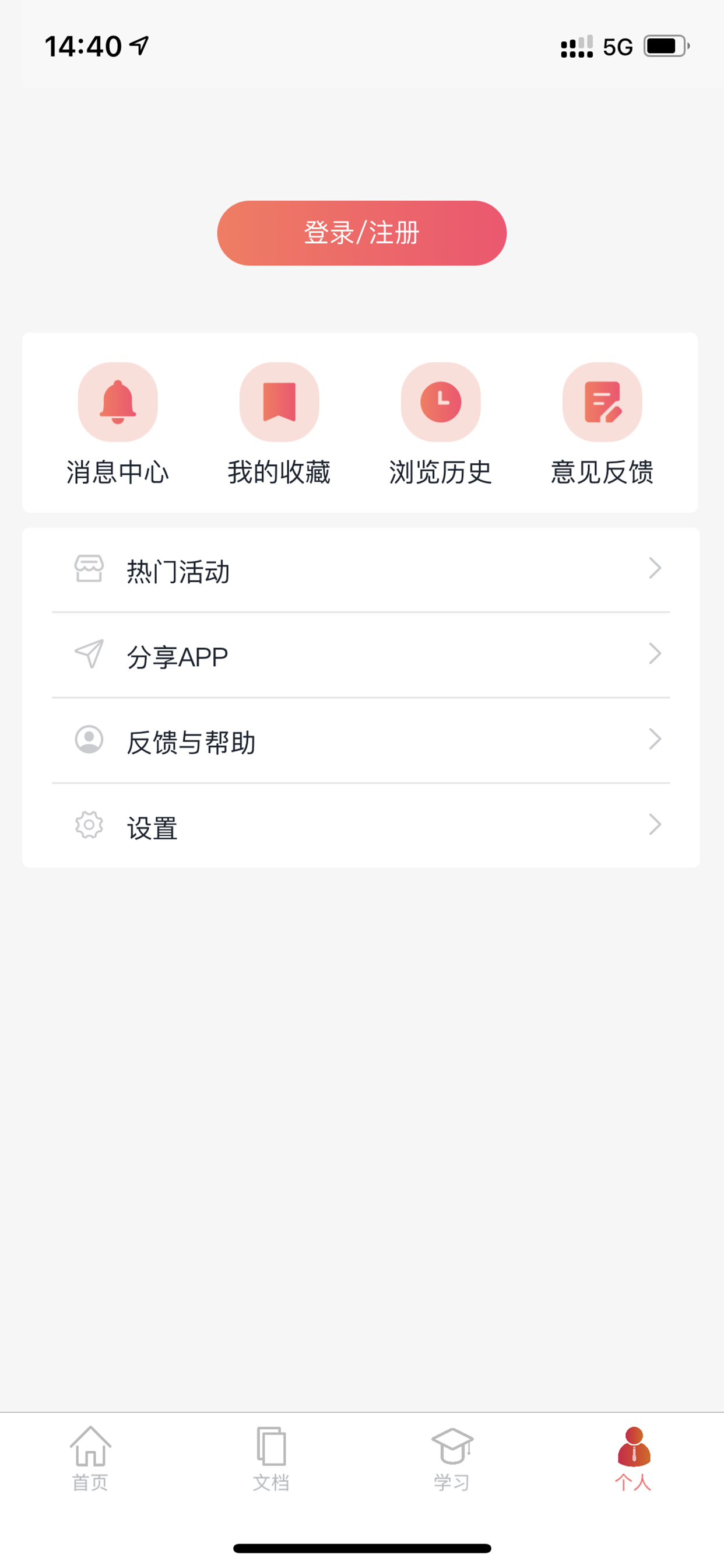Go to 设置 settings row
Image resolution: width=724 pixels, height=1568 pixels.
(361, 826)
